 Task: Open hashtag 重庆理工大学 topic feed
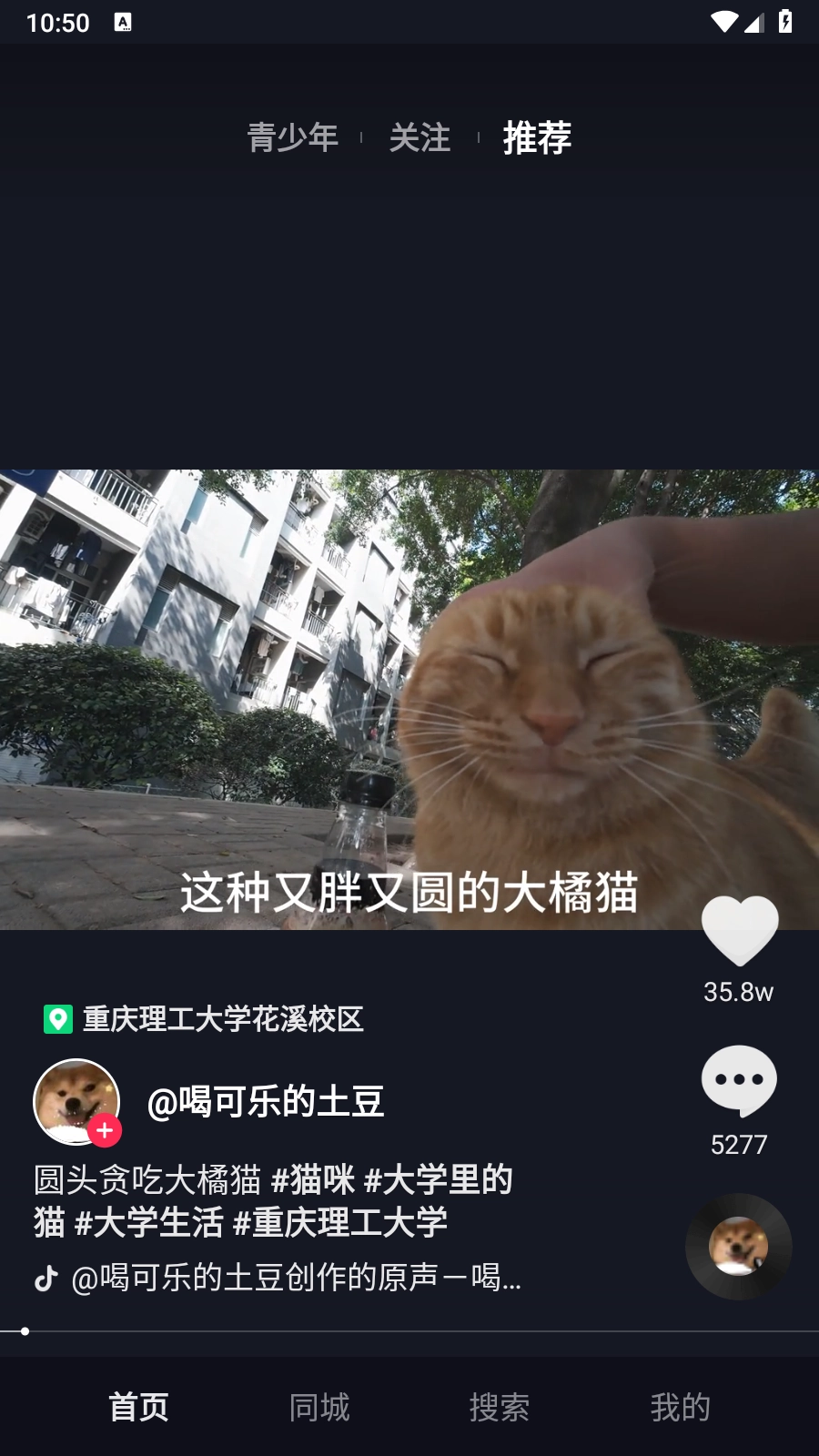point(341,1223)
